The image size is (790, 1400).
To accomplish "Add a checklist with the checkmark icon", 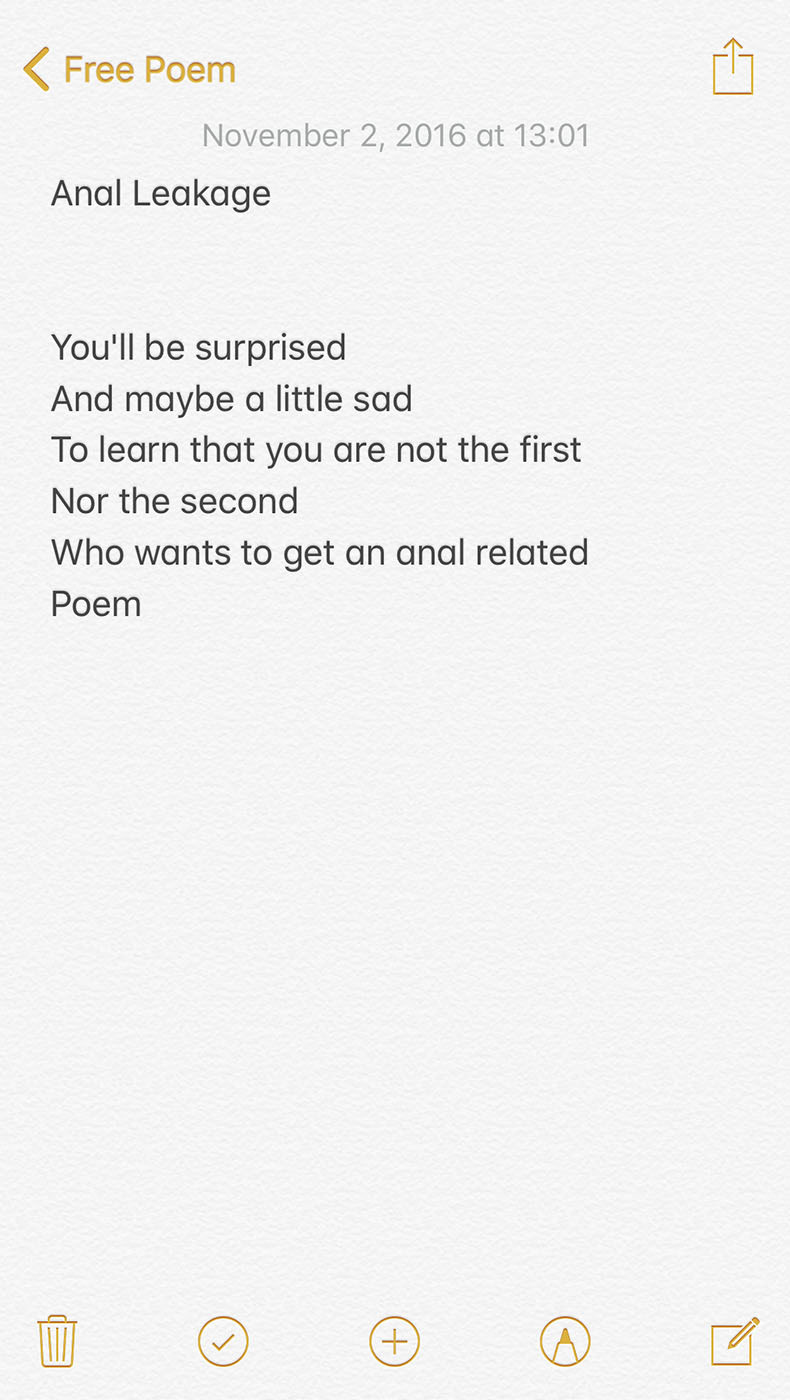I will (223, 1341).
